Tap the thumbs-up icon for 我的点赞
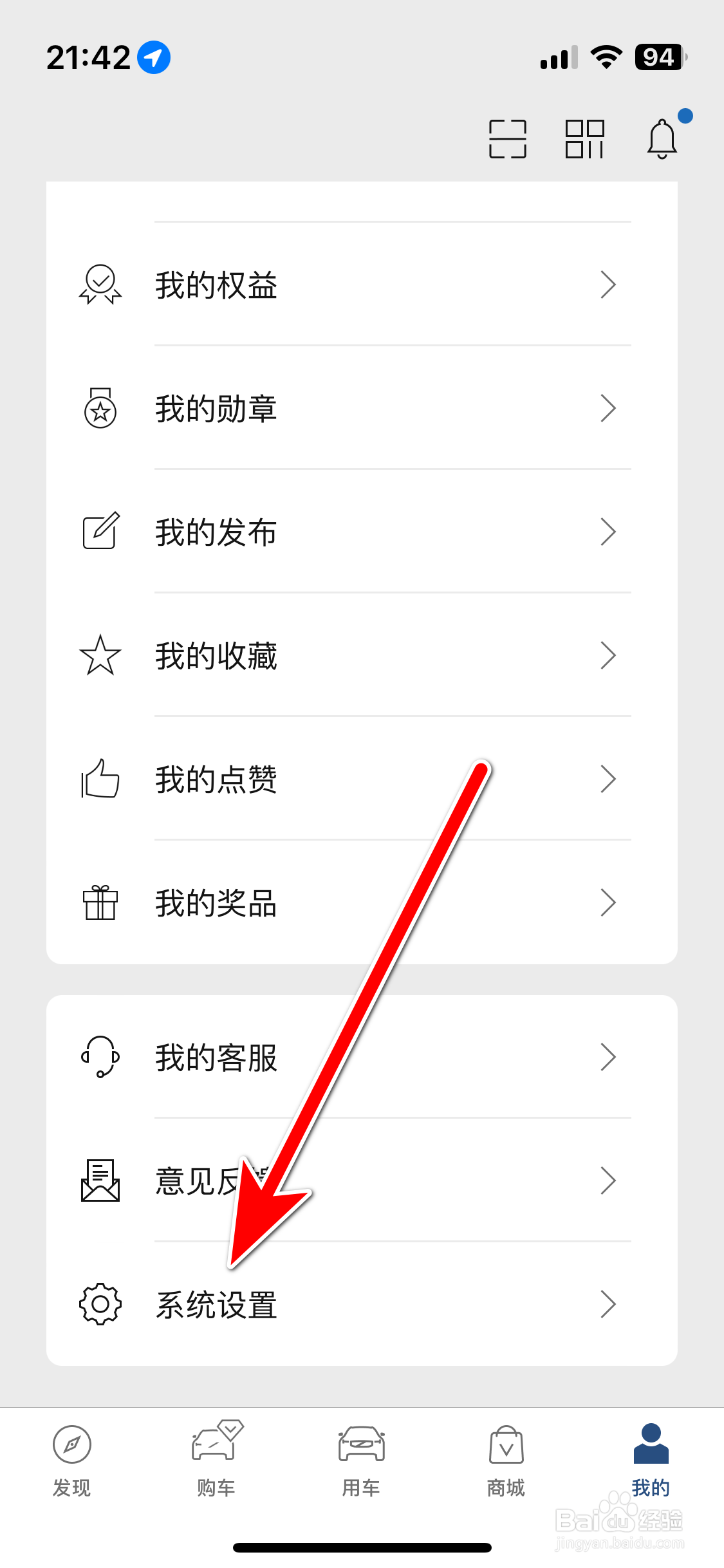724x1568 pixels. (x=100, y=779)
